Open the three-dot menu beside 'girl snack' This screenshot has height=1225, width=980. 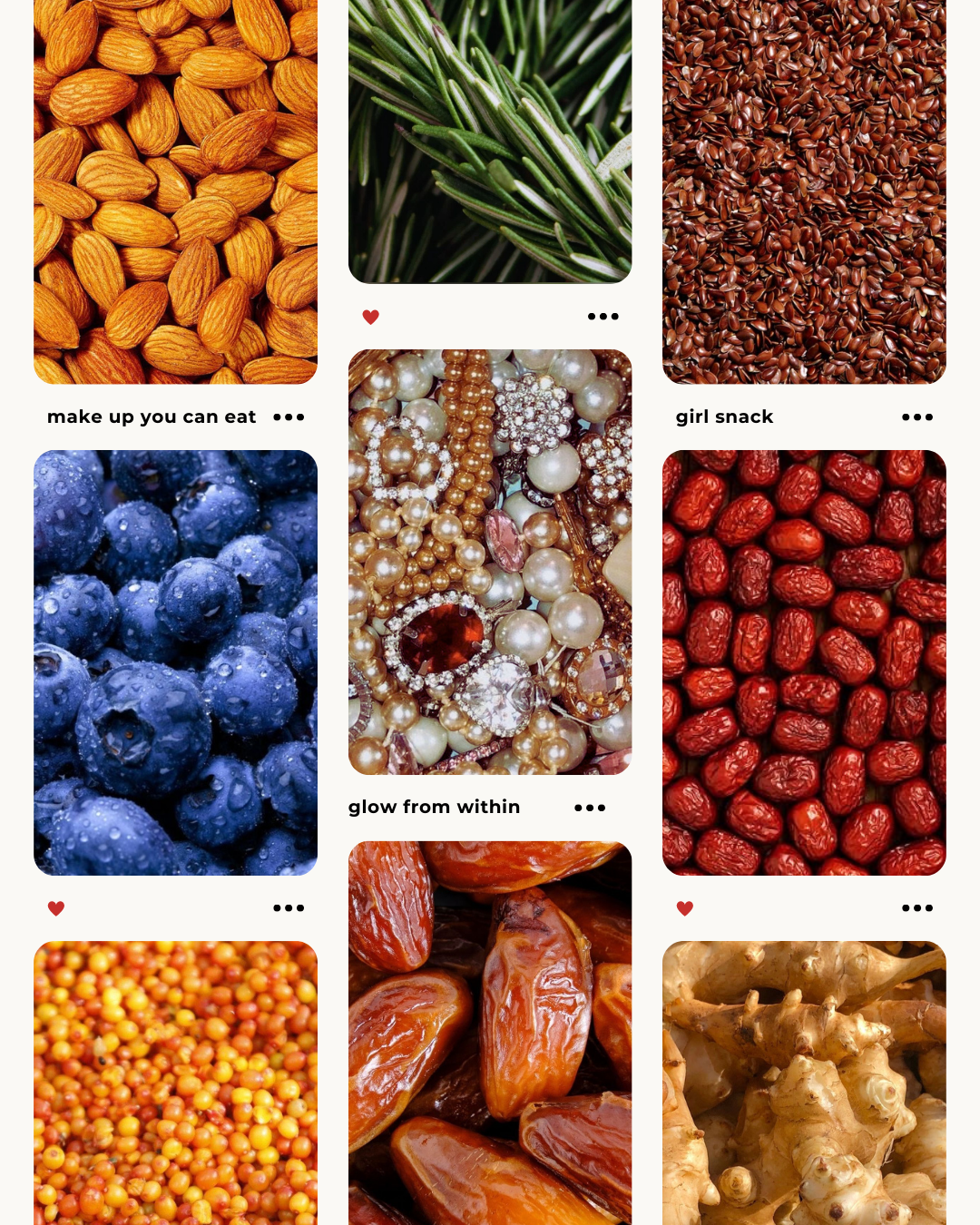(x=917, y=416)
